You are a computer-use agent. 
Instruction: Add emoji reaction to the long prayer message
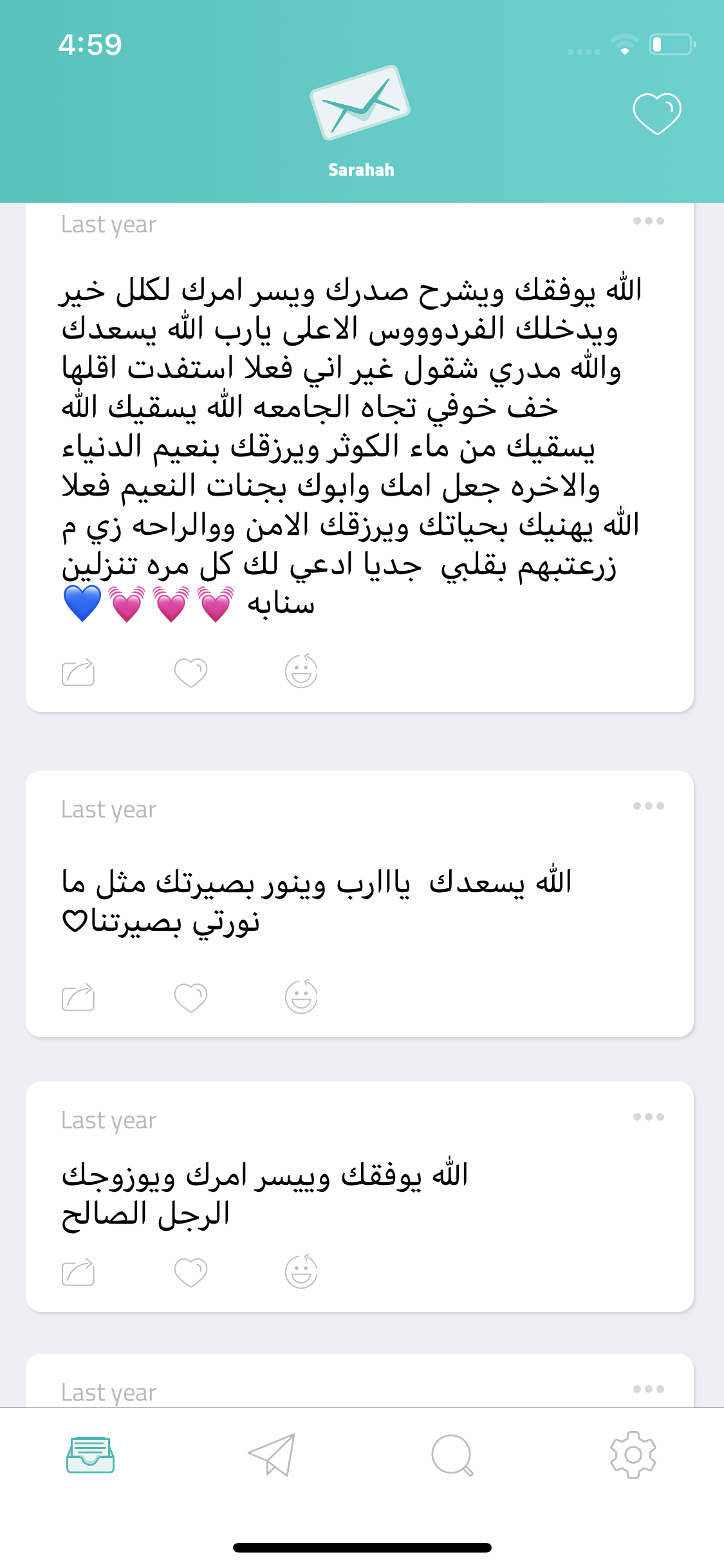pyautogui.click(x=301, y=671)
